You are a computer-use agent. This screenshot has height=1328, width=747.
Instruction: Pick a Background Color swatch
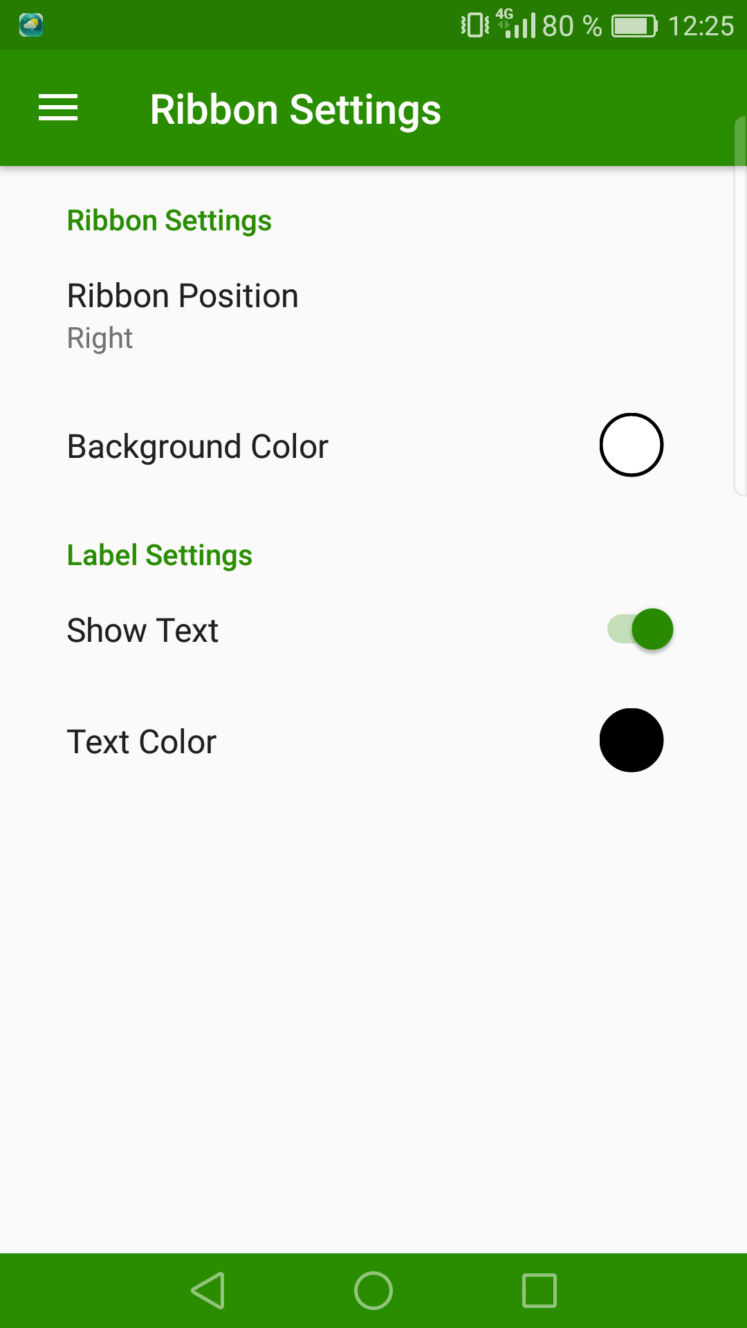[x=631, y=445]
